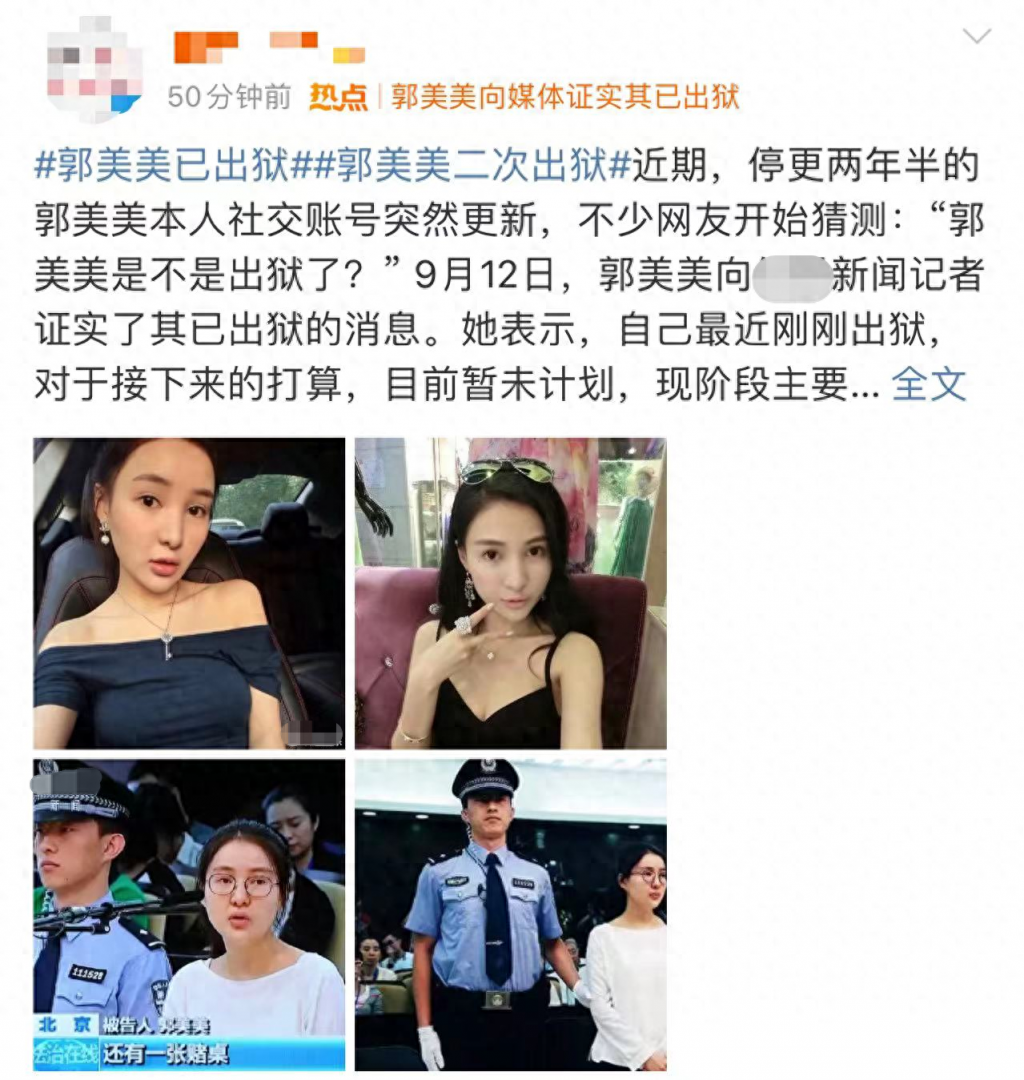View the photo with sunglasses on head
Image resolution: width=1024 pixels, height=1080 pixels.
510,593
